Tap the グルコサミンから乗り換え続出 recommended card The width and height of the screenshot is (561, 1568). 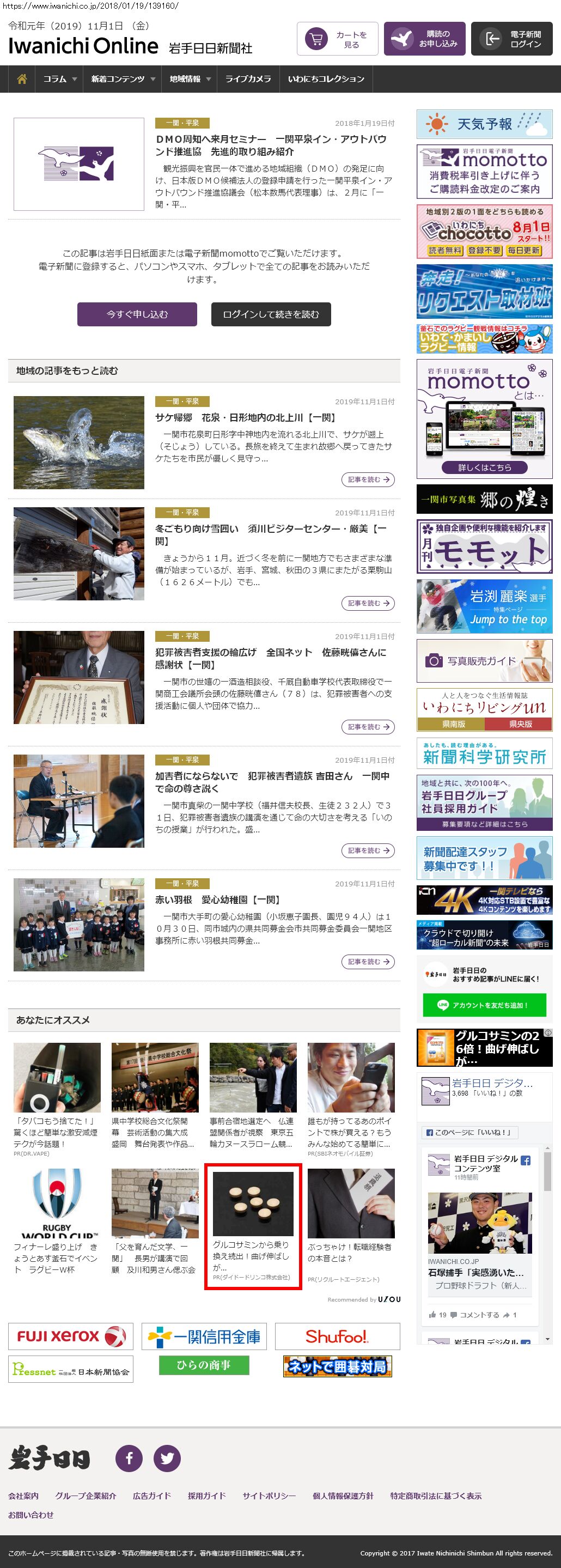[253, 1227]
